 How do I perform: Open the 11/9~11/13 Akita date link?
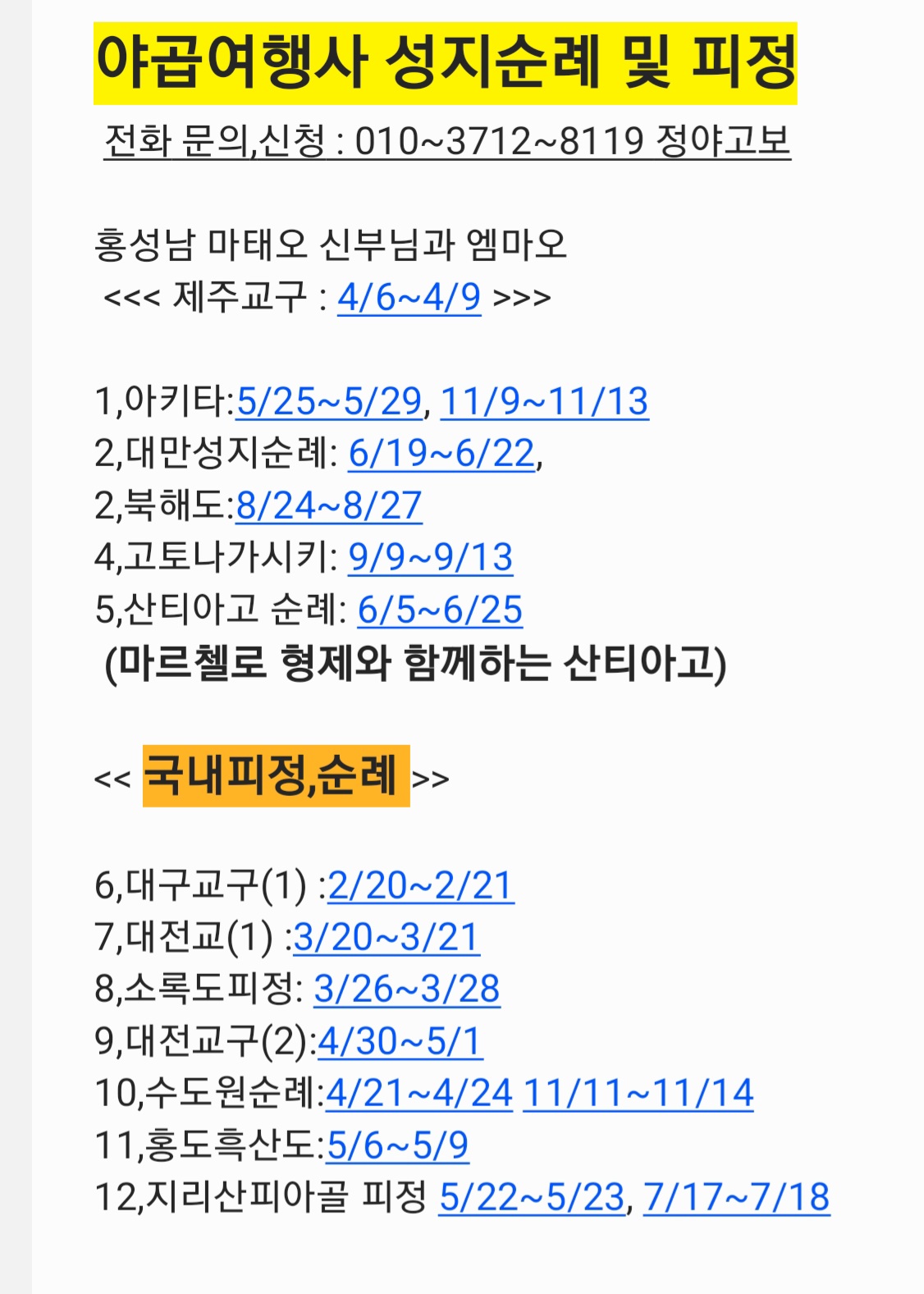coord(544,401)
